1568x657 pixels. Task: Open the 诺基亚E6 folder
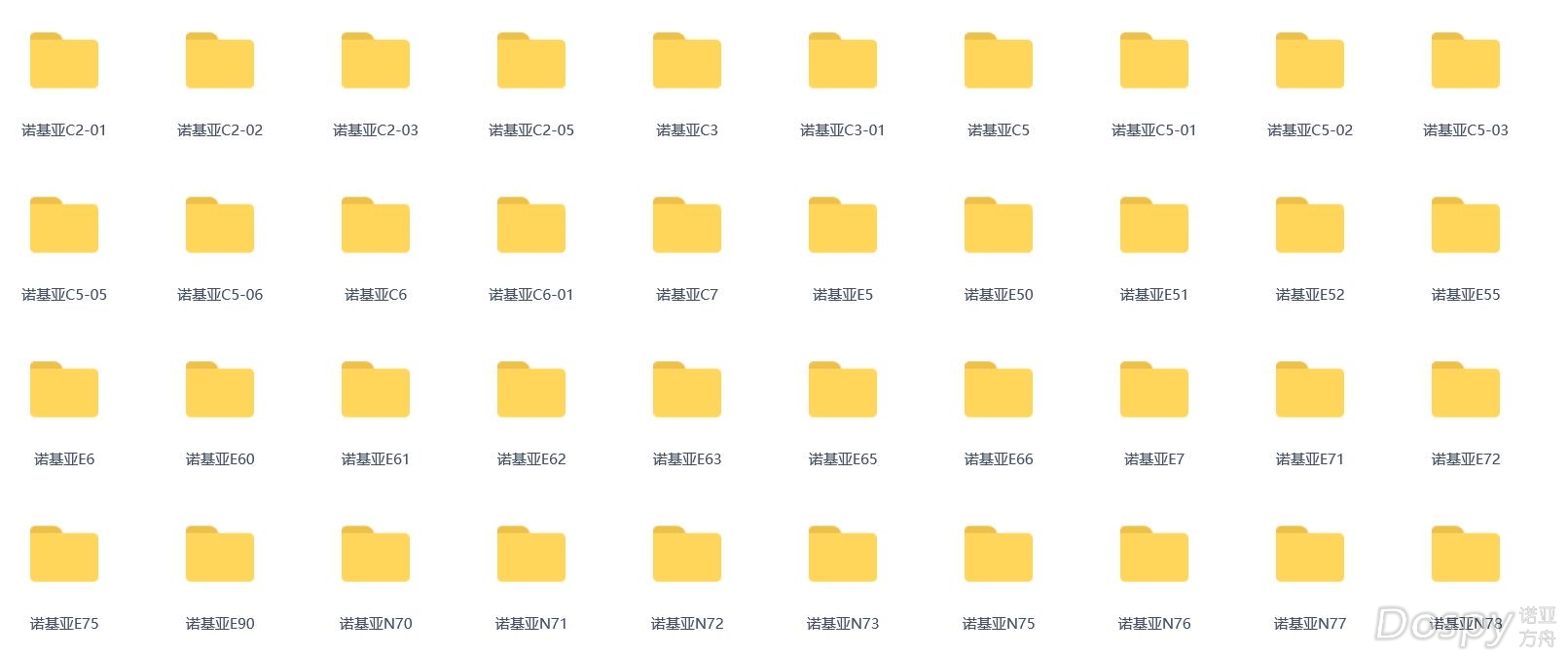tap(64, 390)
